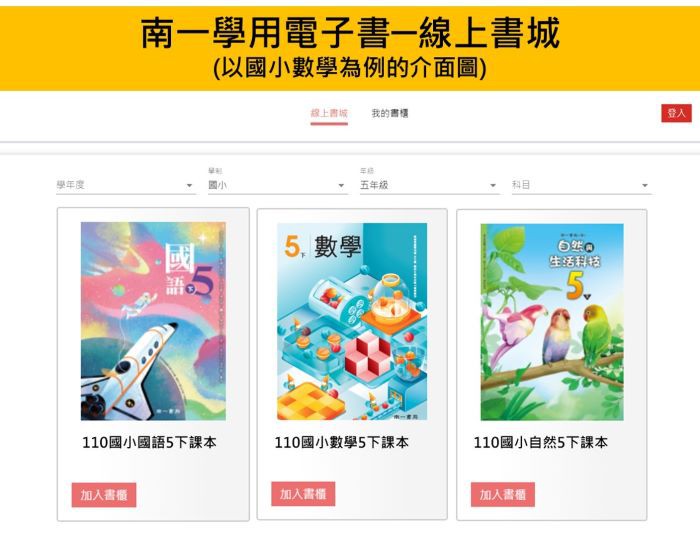Open the 110國小數學5下課本 book card
Image resolution: width=700 pixels, height=548 pixels.
(352, 322)
